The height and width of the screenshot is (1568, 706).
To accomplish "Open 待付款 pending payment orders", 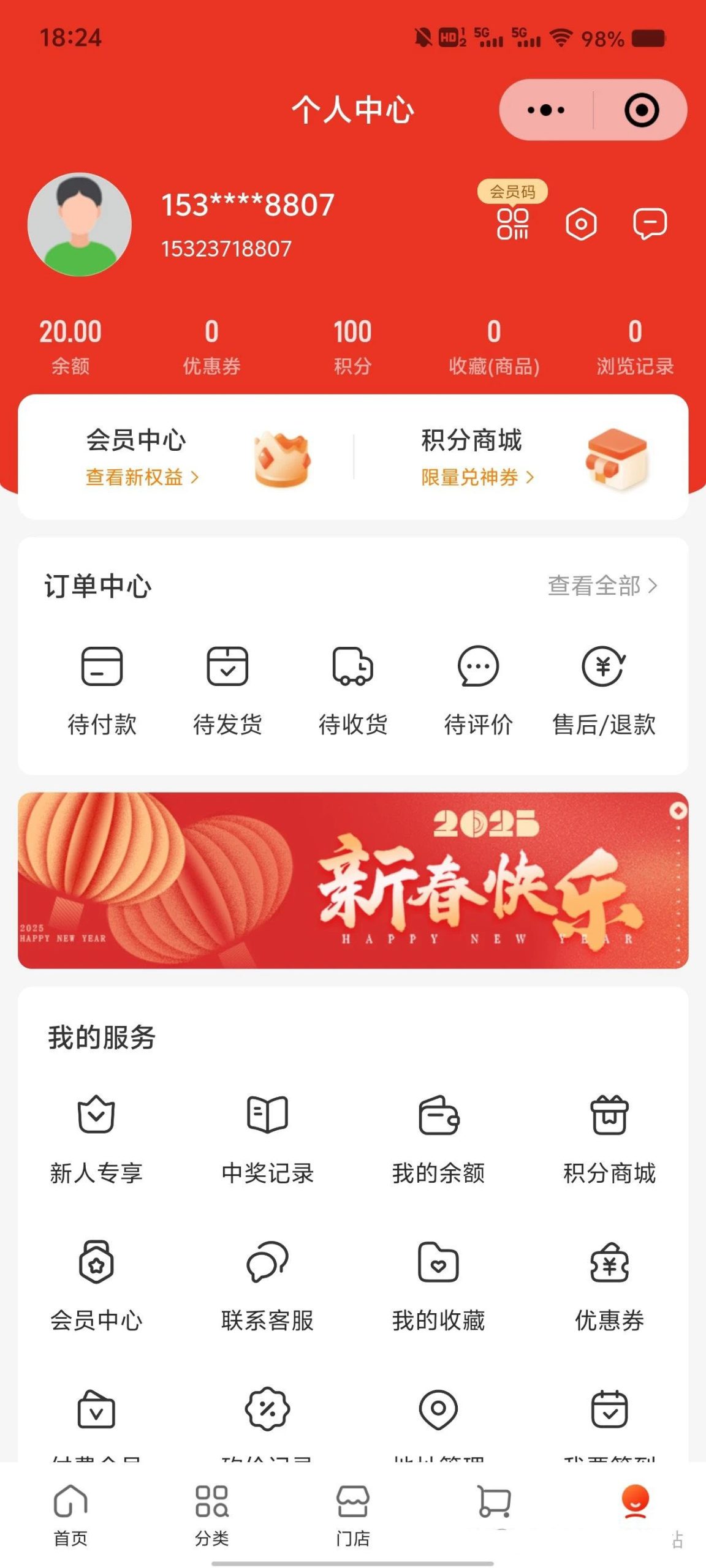I will (x=102, y=689).
